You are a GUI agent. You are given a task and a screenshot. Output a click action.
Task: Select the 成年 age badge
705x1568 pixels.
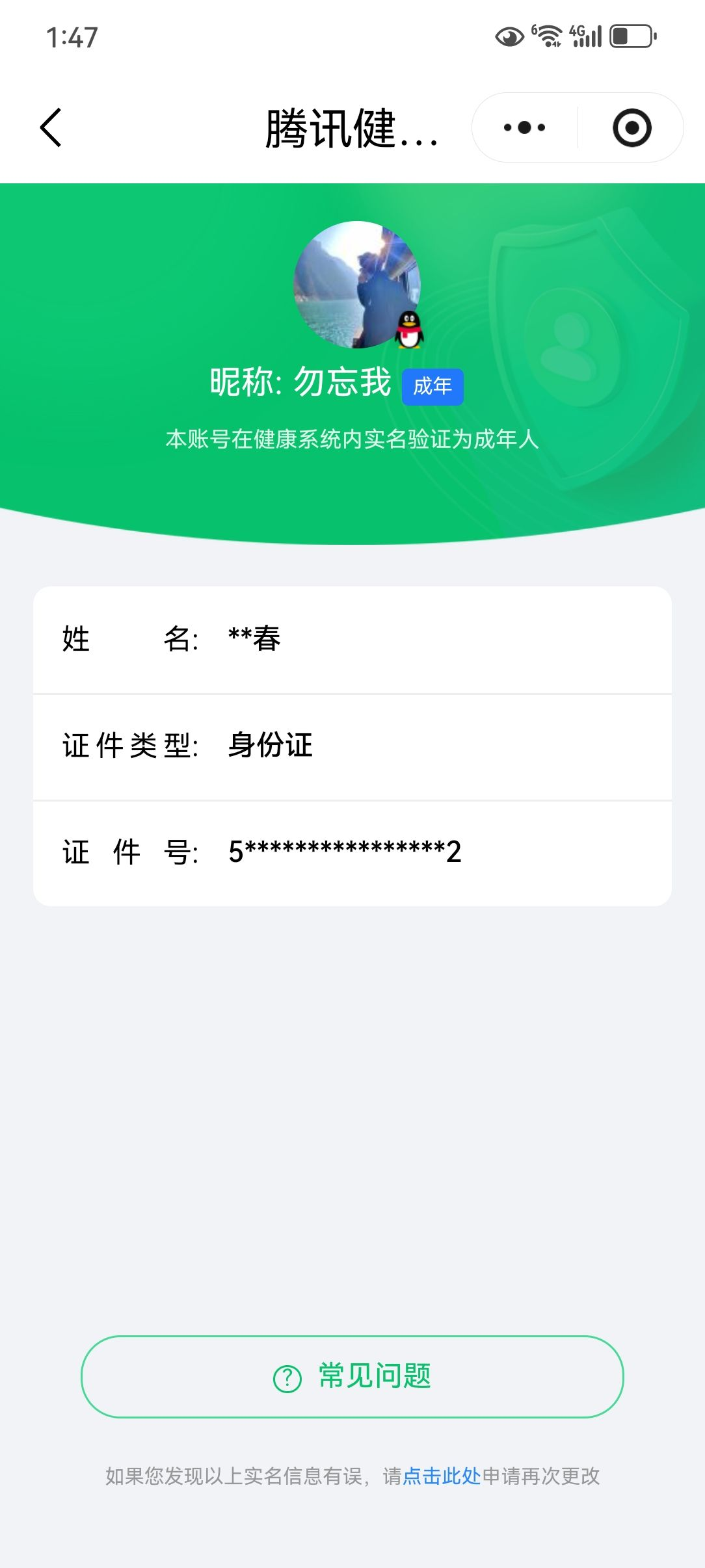pos(433,385)
